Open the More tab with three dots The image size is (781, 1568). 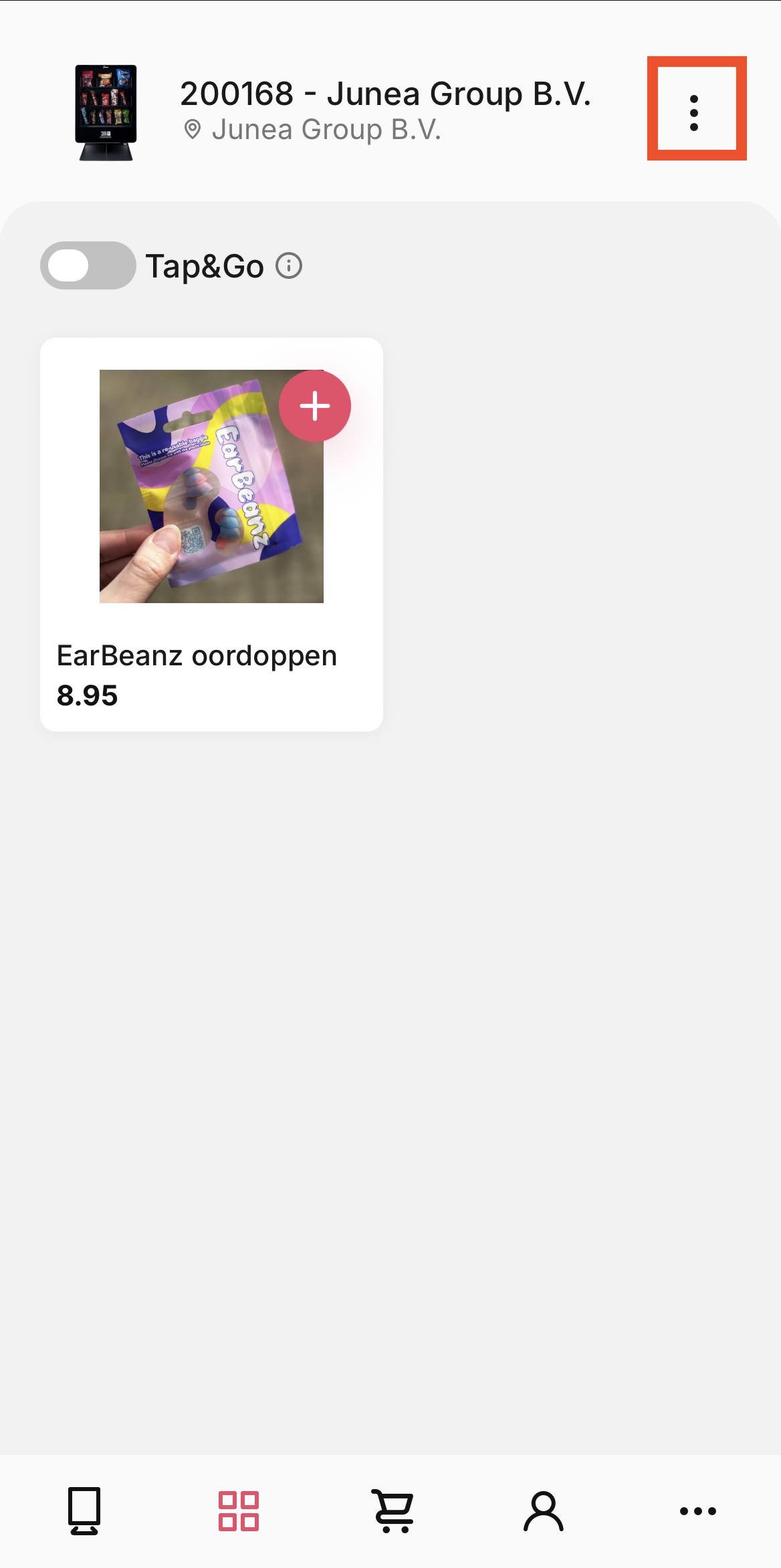click(698, 1511)
